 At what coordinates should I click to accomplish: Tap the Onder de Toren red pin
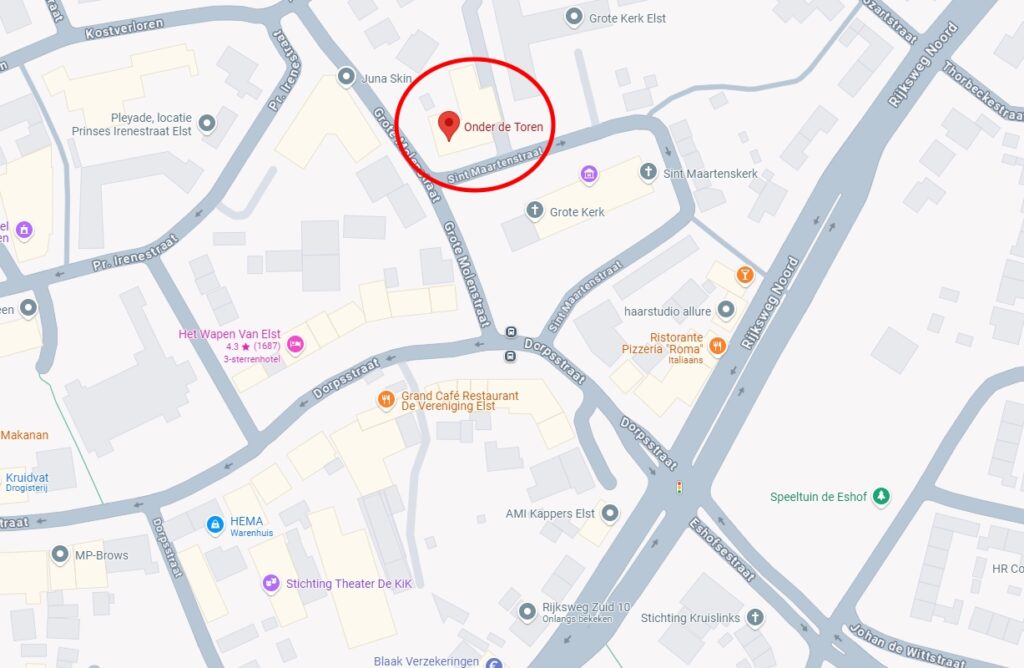[449, 126]
